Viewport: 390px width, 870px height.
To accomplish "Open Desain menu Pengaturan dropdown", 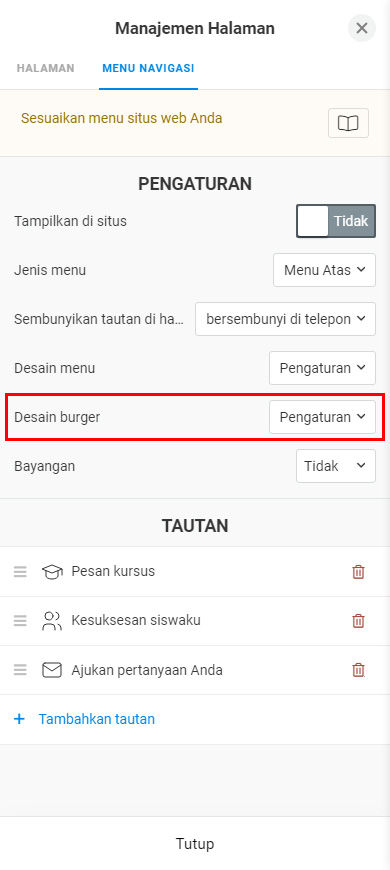I will coord(322,368).
